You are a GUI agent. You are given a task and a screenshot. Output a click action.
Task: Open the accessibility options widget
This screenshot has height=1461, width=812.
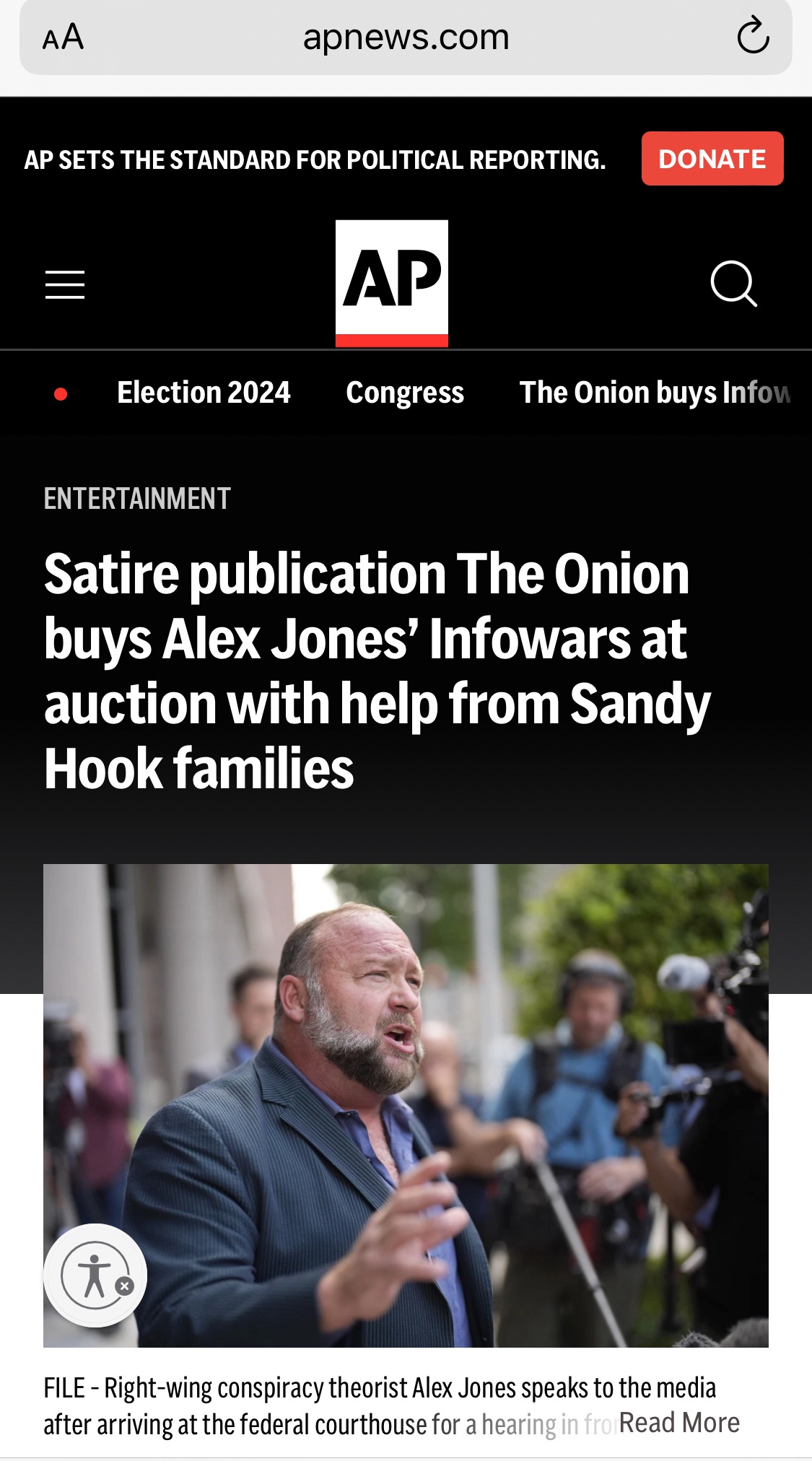(x=92, y=1275)
